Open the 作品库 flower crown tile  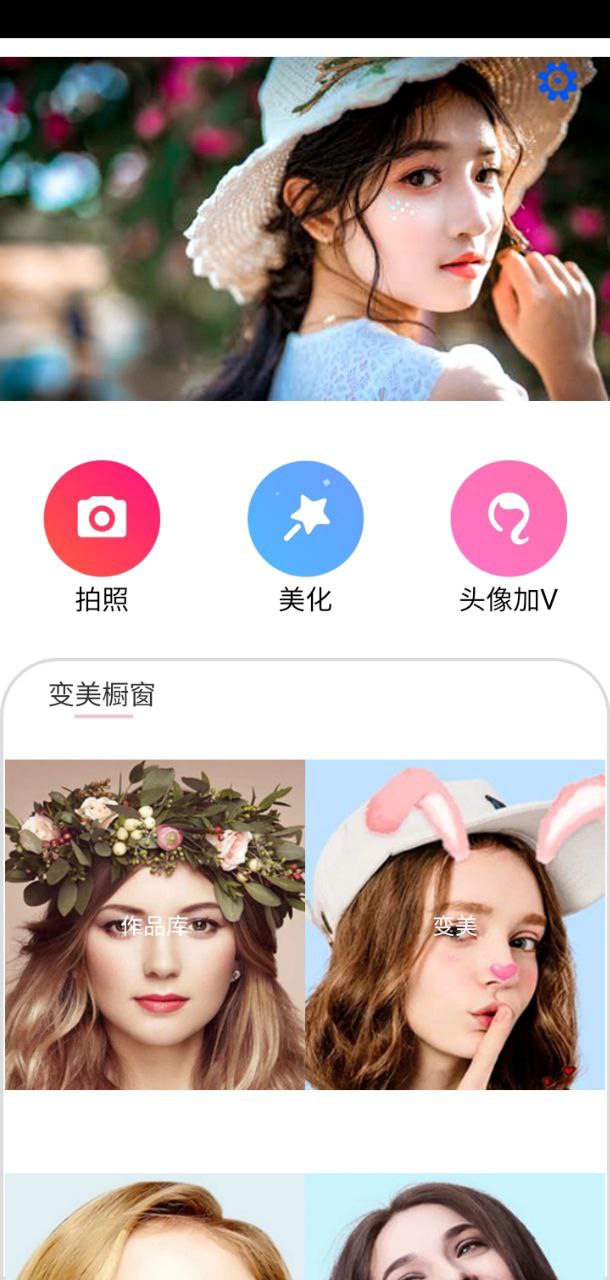click(155, 925)
